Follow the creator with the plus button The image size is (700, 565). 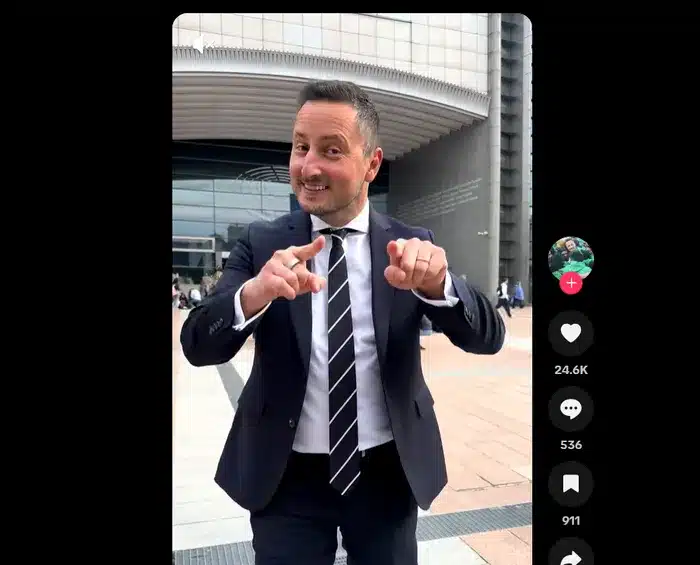571,283
